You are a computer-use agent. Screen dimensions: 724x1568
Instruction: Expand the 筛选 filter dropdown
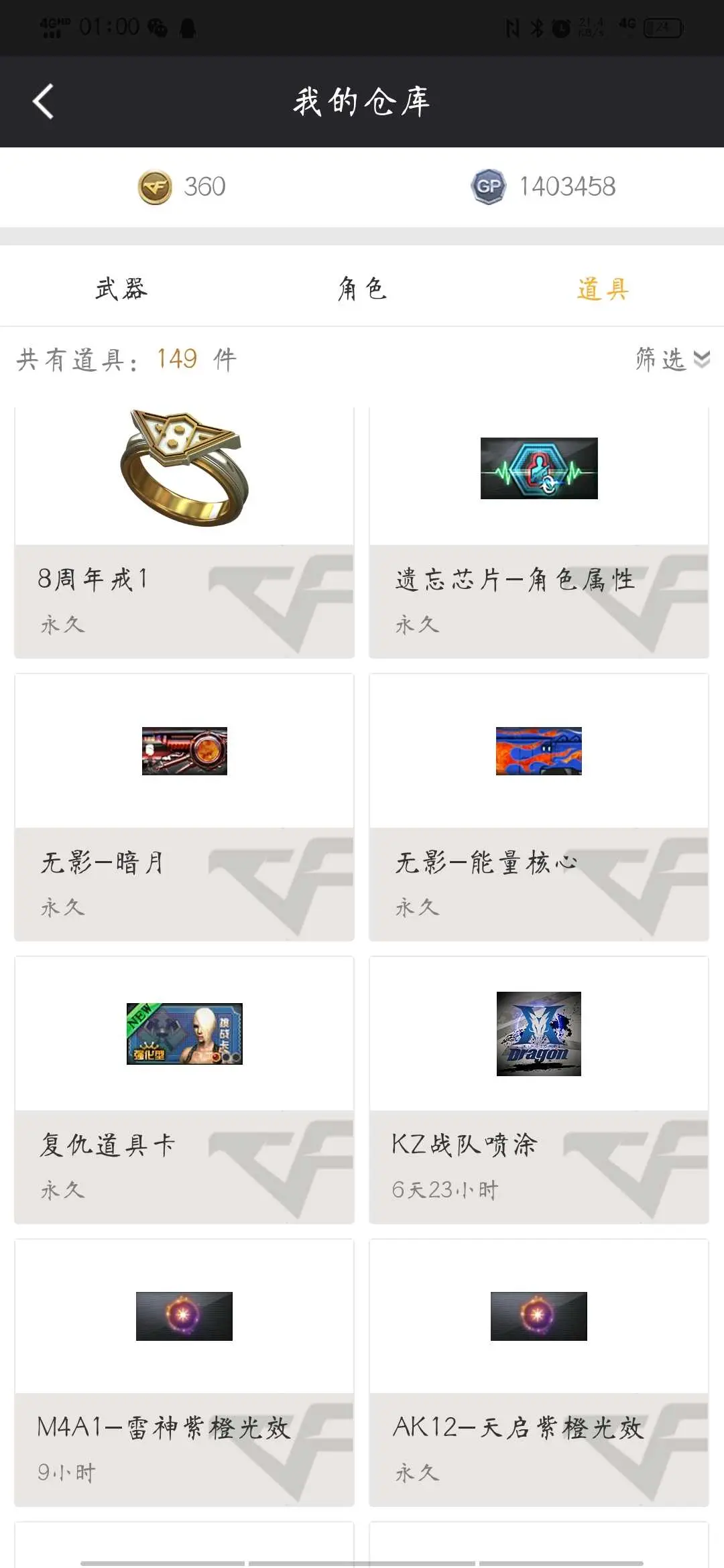672,359
